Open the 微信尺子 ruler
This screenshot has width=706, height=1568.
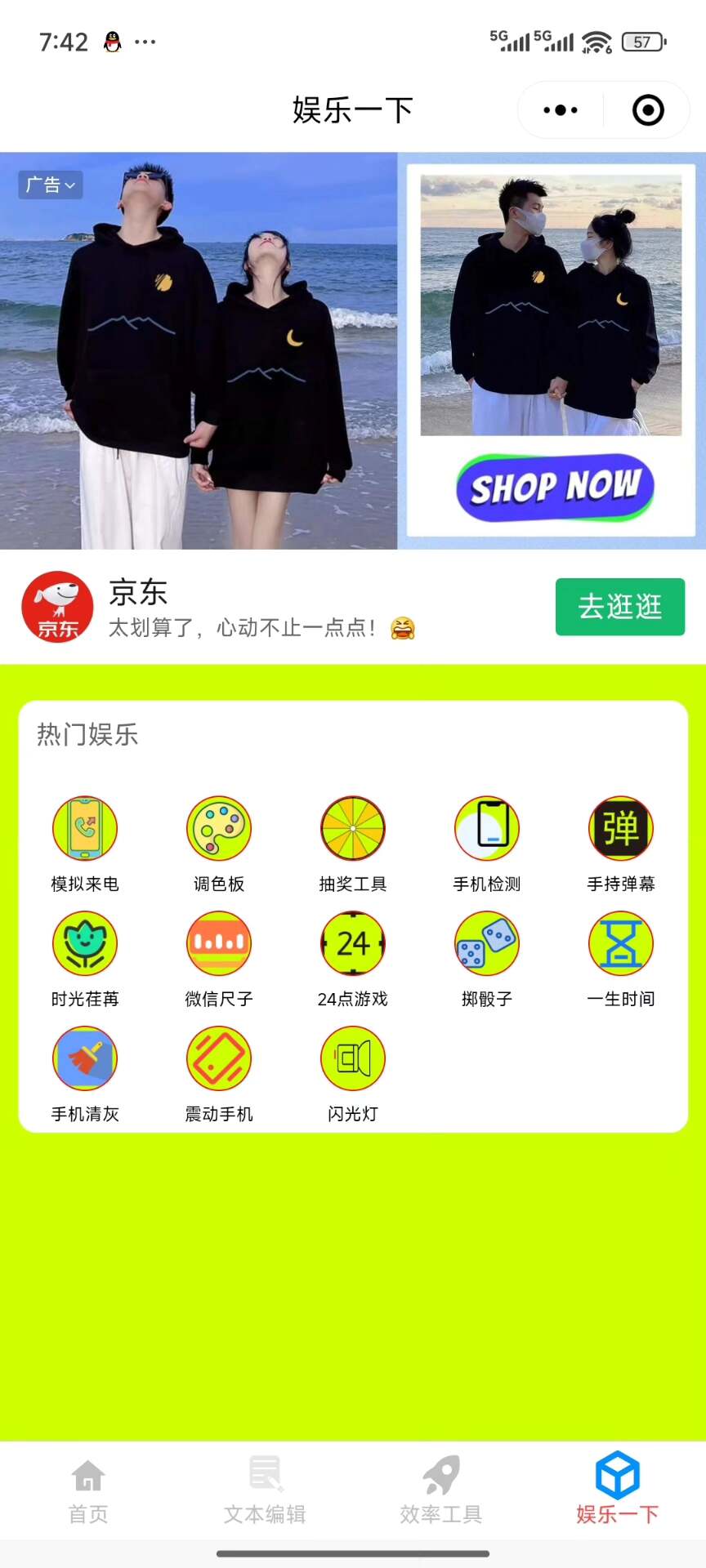pos(219,944)
